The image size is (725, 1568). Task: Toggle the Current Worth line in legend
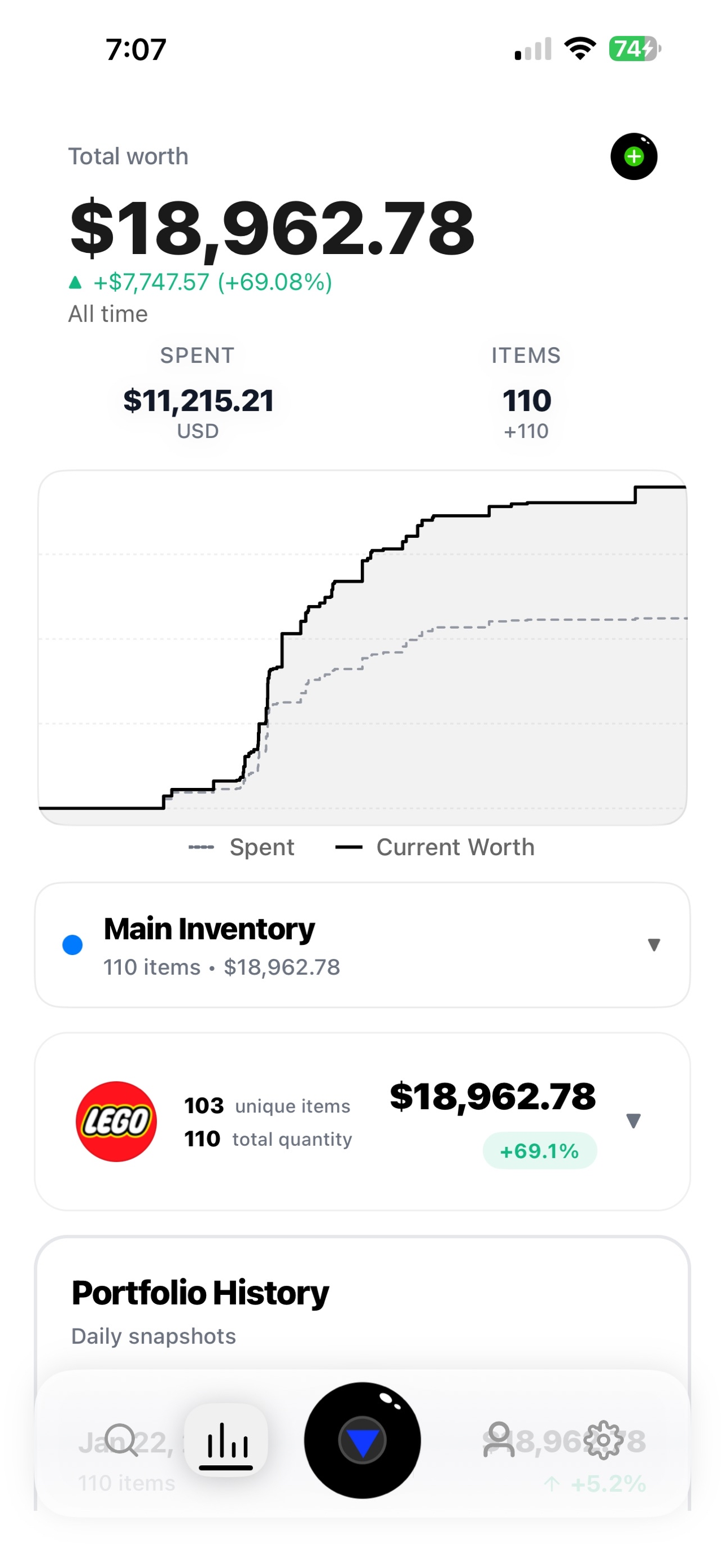[x=436, y=847]
